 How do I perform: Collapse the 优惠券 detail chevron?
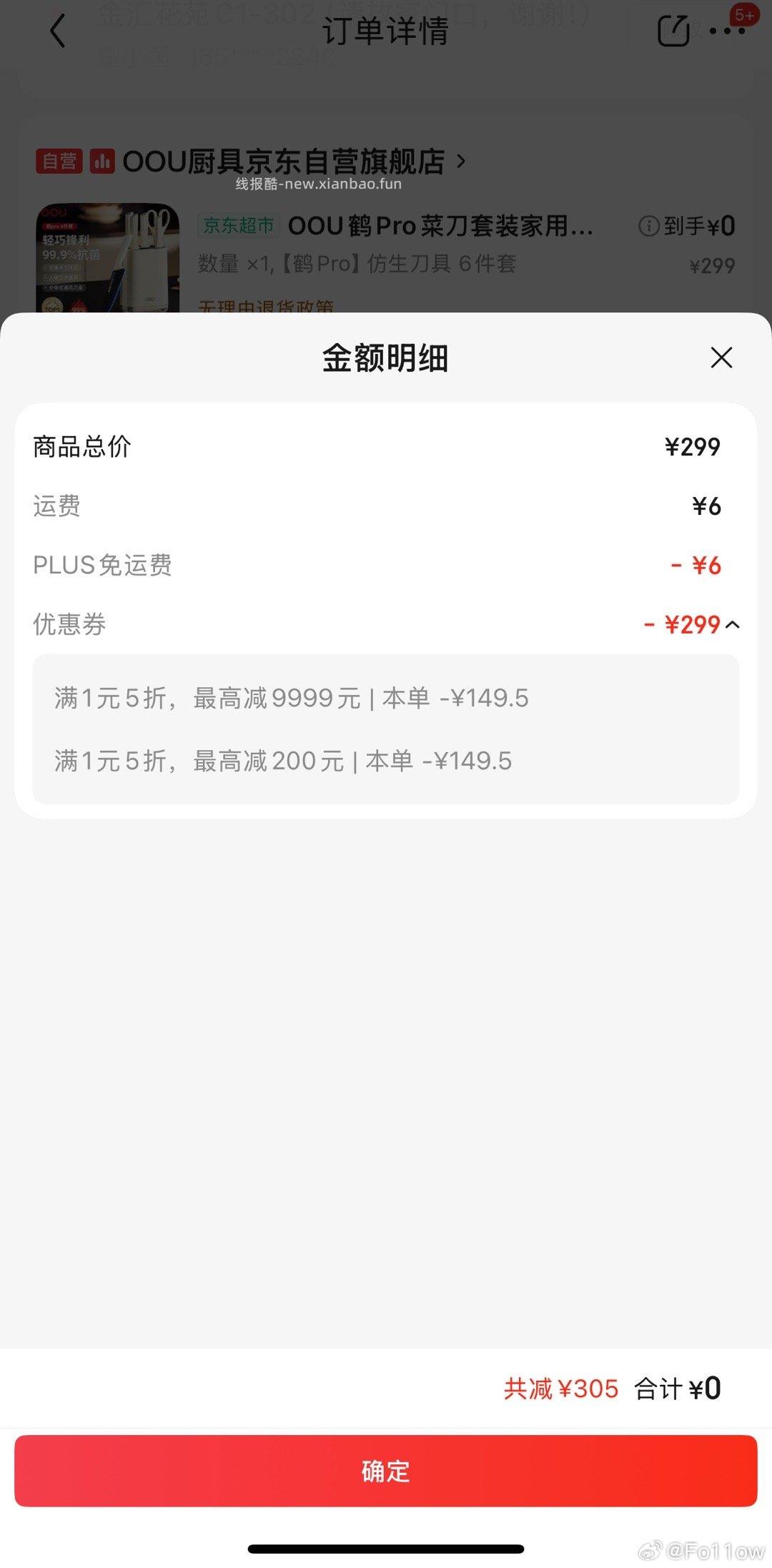tap(733, 624)
